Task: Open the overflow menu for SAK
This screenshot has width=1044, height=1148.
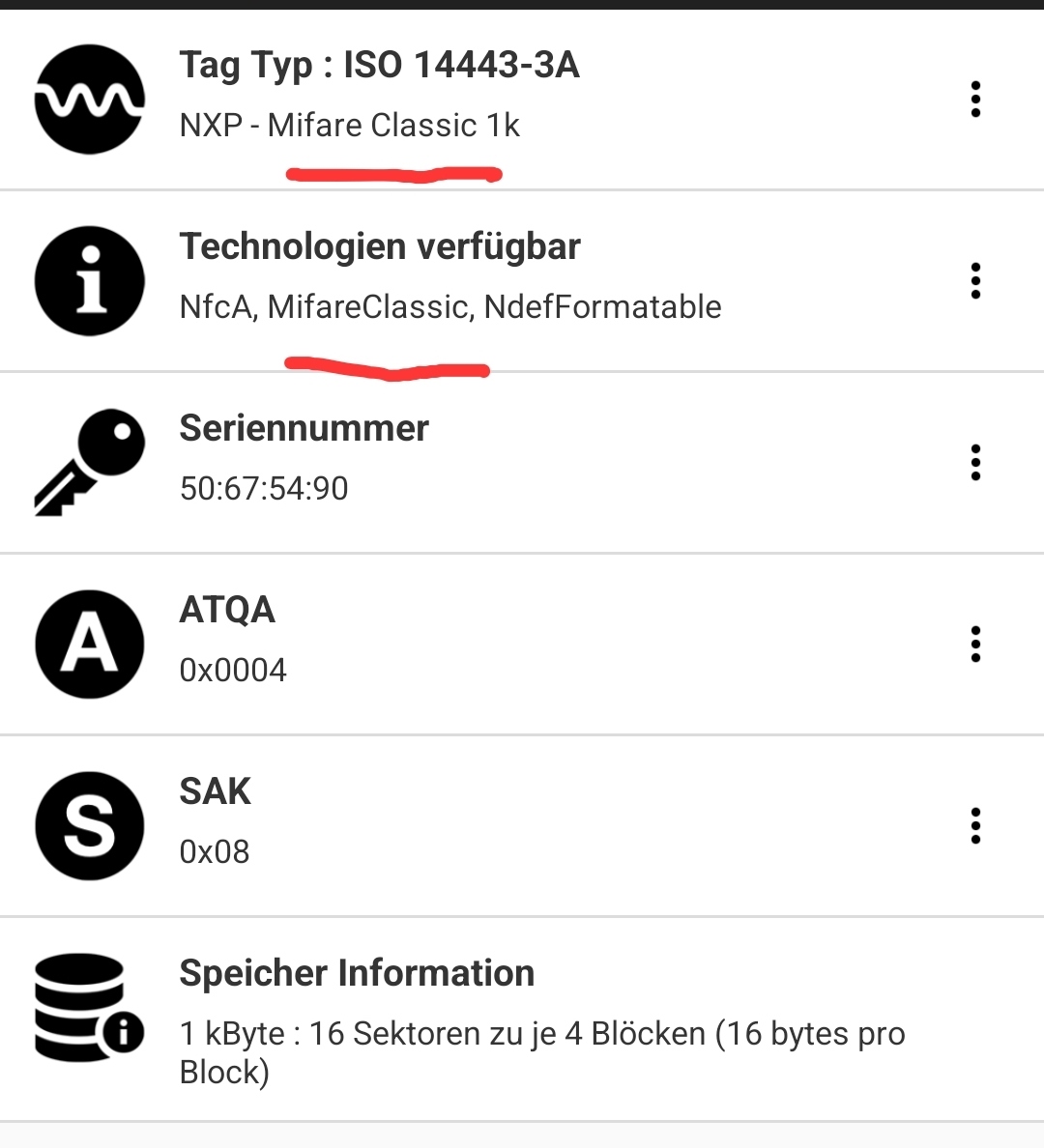Action: coord(975,826)
